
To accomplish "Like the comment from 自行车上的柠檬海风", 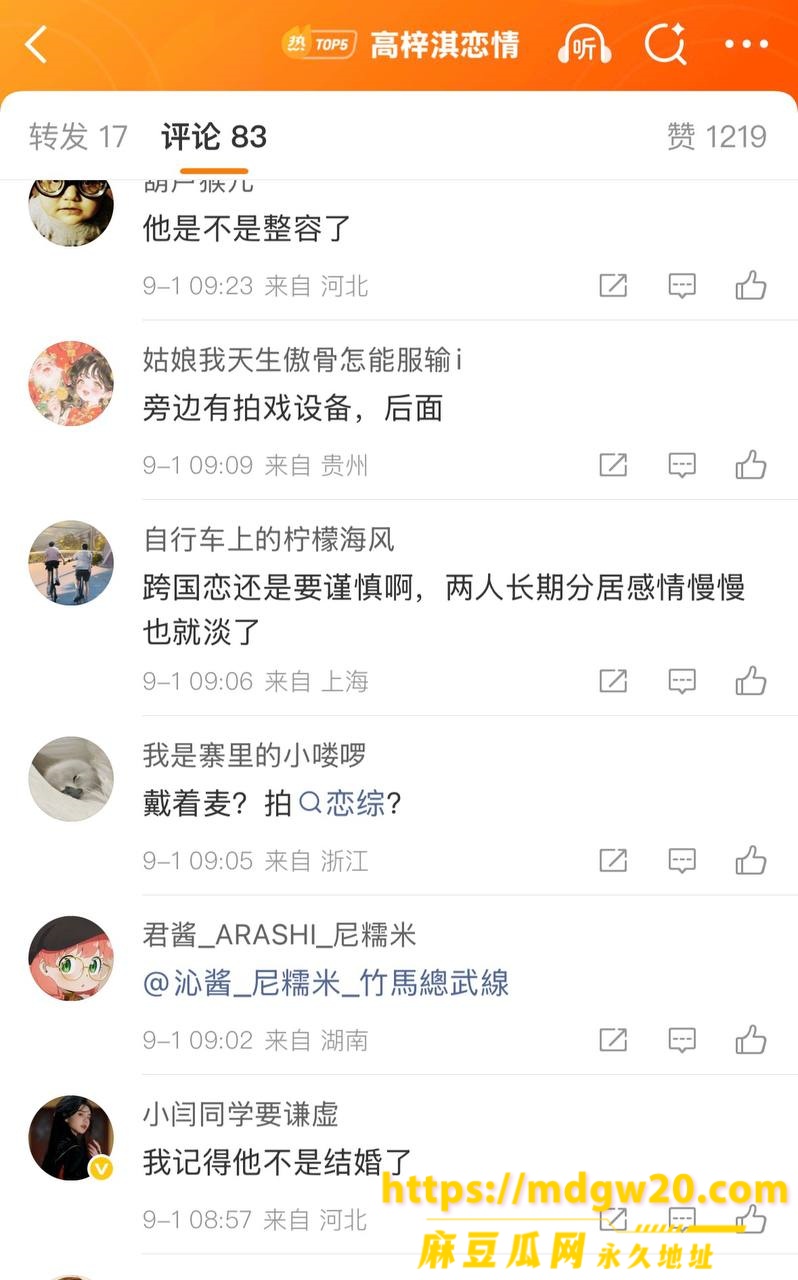I will click(x=751, y=681).
